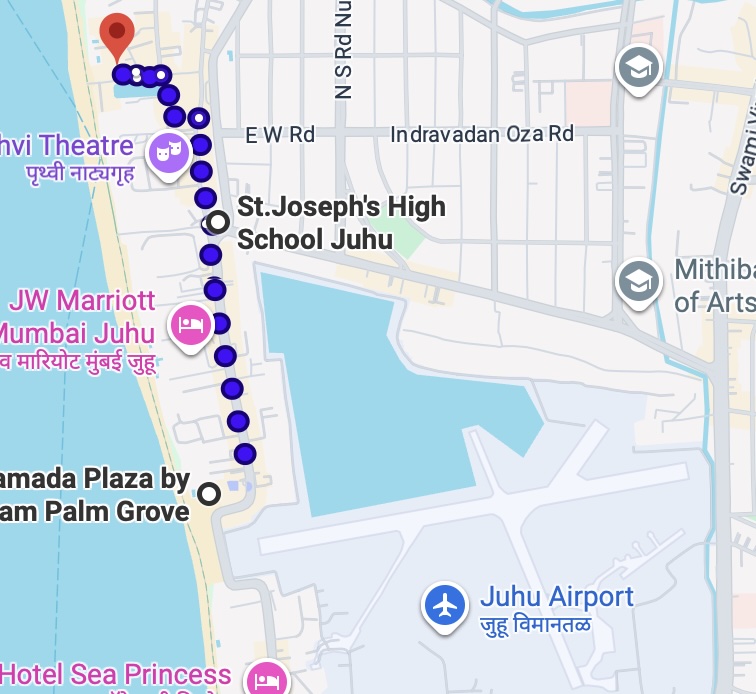
Task: Tap the red destination pin
Action: (x=117, y=35)
